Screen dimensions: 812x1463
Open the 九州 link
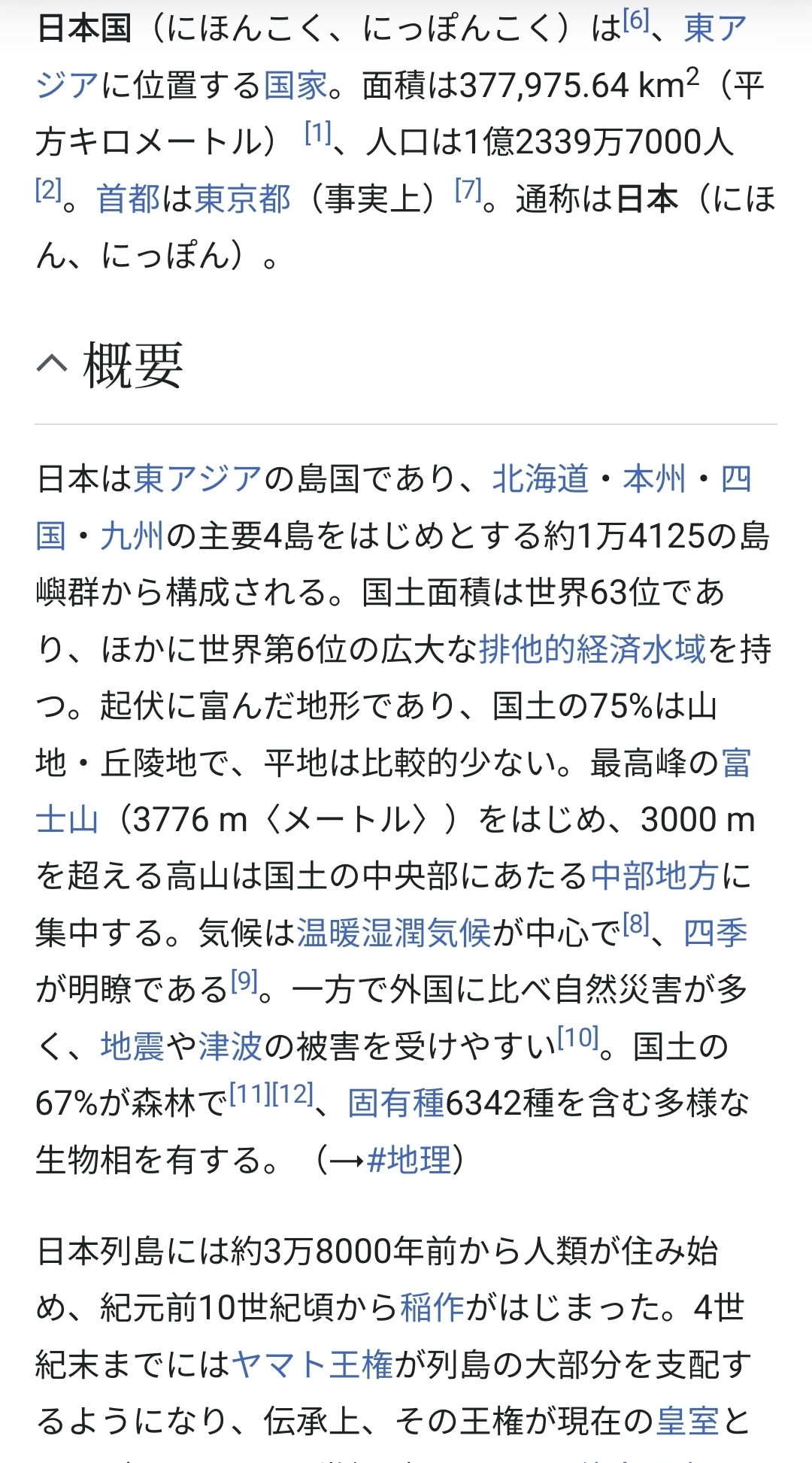[x=132, y=536]
